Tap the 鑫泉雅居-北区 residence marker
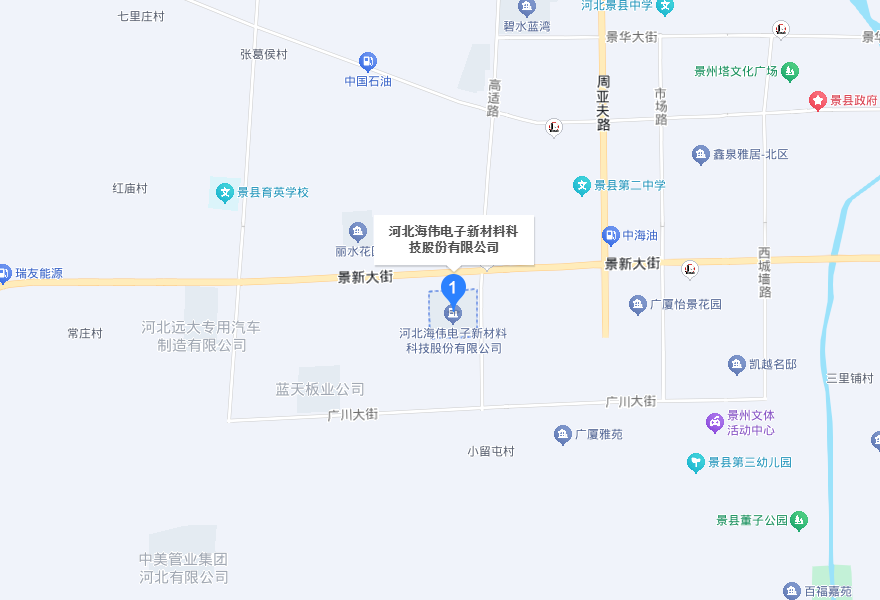This screenshot has width=880, height=600. [x=700, y=154]
